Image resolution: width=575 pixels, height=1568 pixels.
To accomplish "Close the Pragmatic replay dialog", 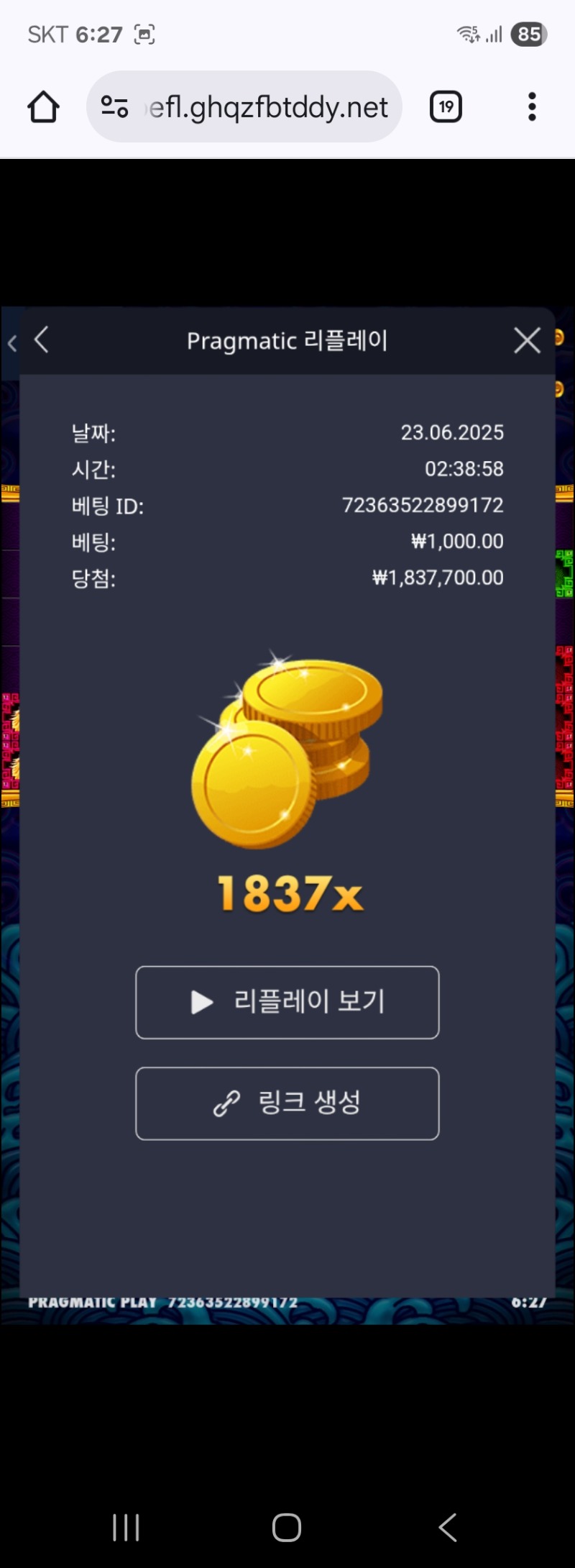I will coord(527,340).
